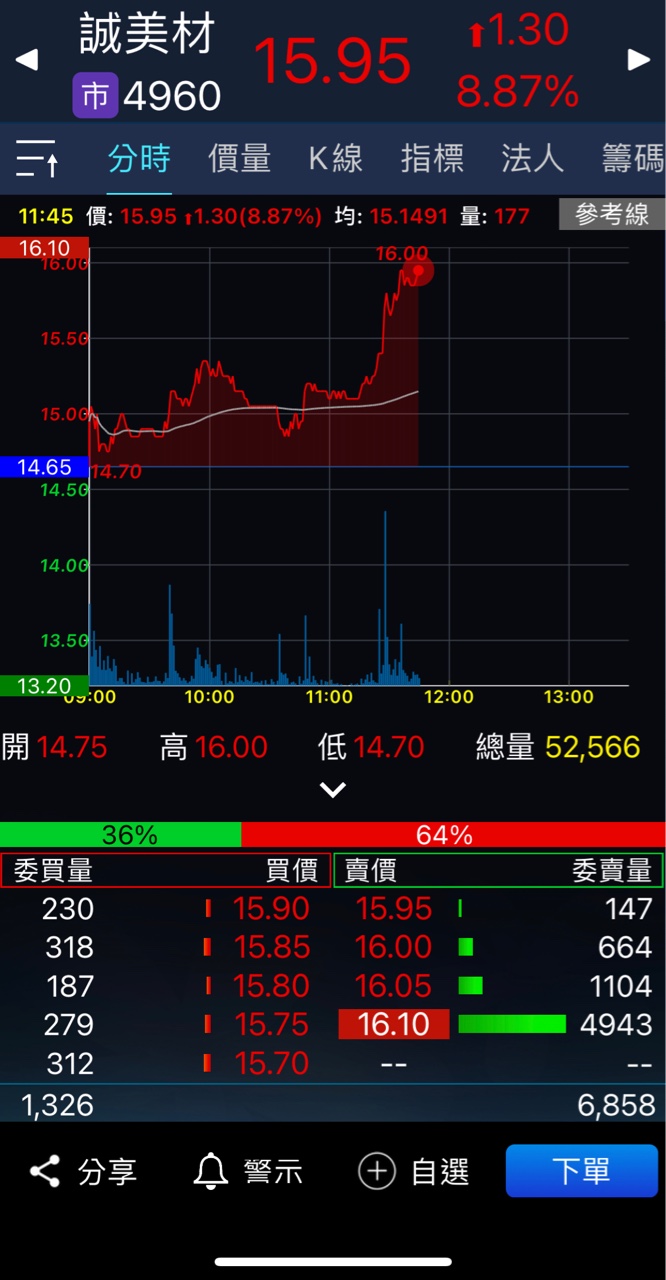Image resolution: width=666 pixels, height=1280 pixels.
Task: Share this stock via 分享
Action: 83,1171
